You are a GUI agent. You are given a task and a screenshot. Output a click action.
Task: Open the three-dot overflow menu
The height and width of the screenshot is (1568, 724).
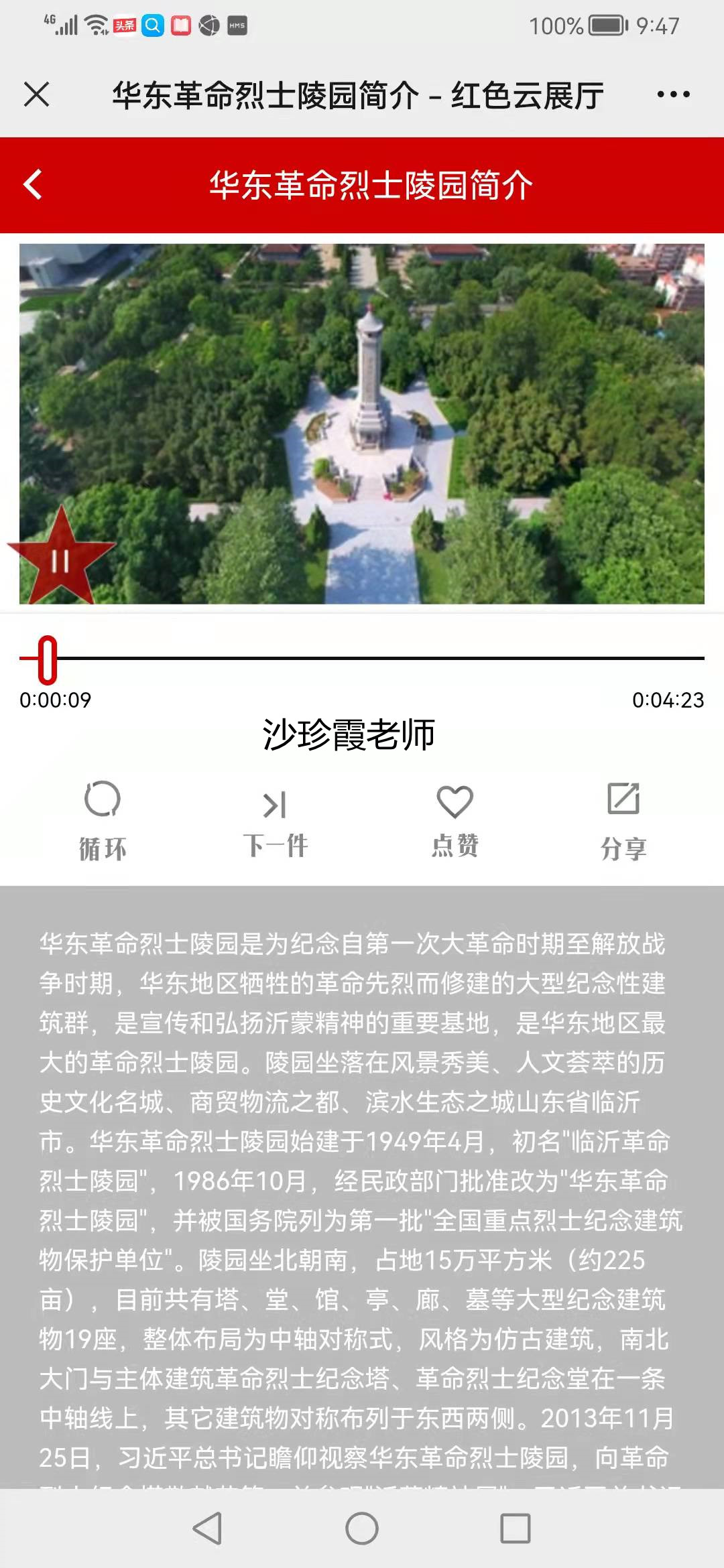[673, 94]
